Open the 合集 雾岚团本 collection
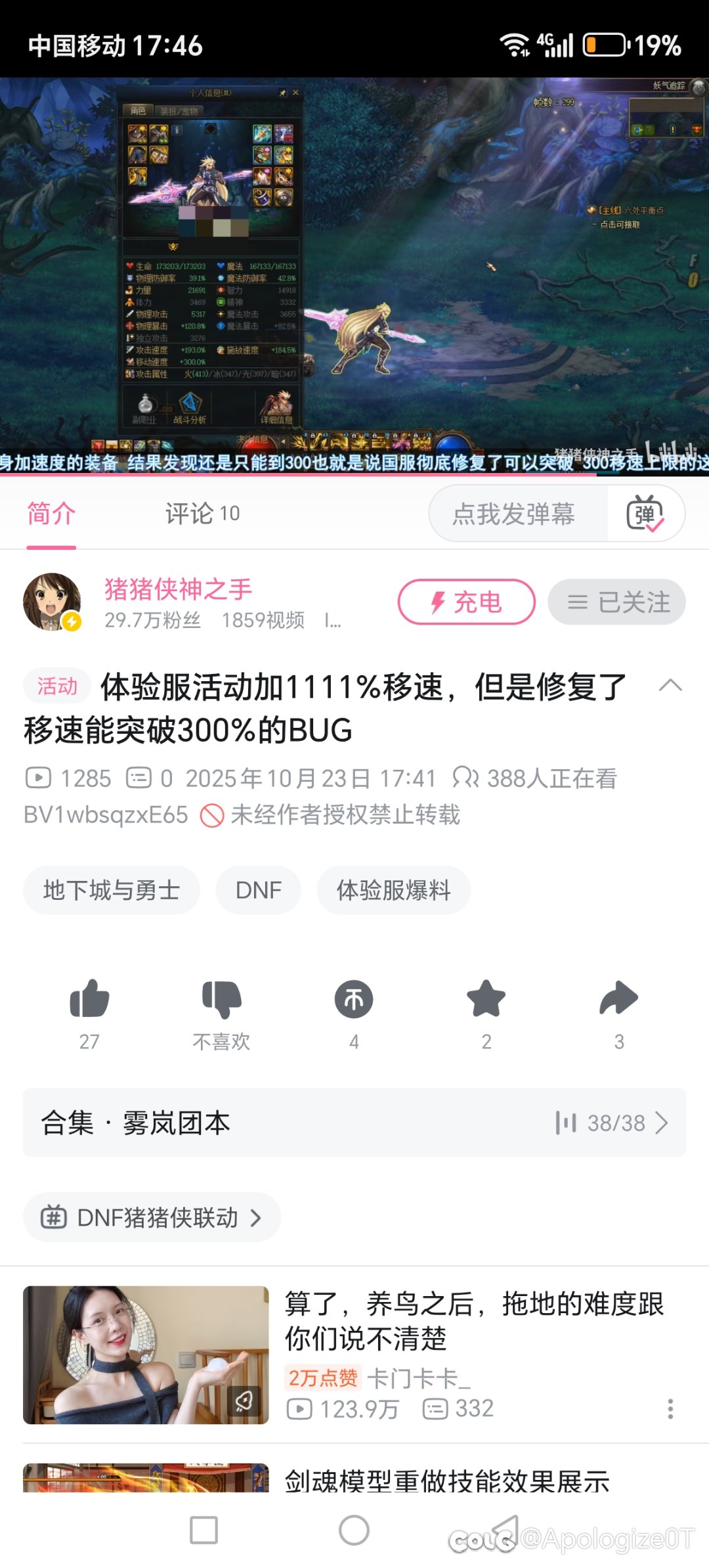Viewport: 709px width, 1568px height. pyautogui.click(x=354, y=1123)
